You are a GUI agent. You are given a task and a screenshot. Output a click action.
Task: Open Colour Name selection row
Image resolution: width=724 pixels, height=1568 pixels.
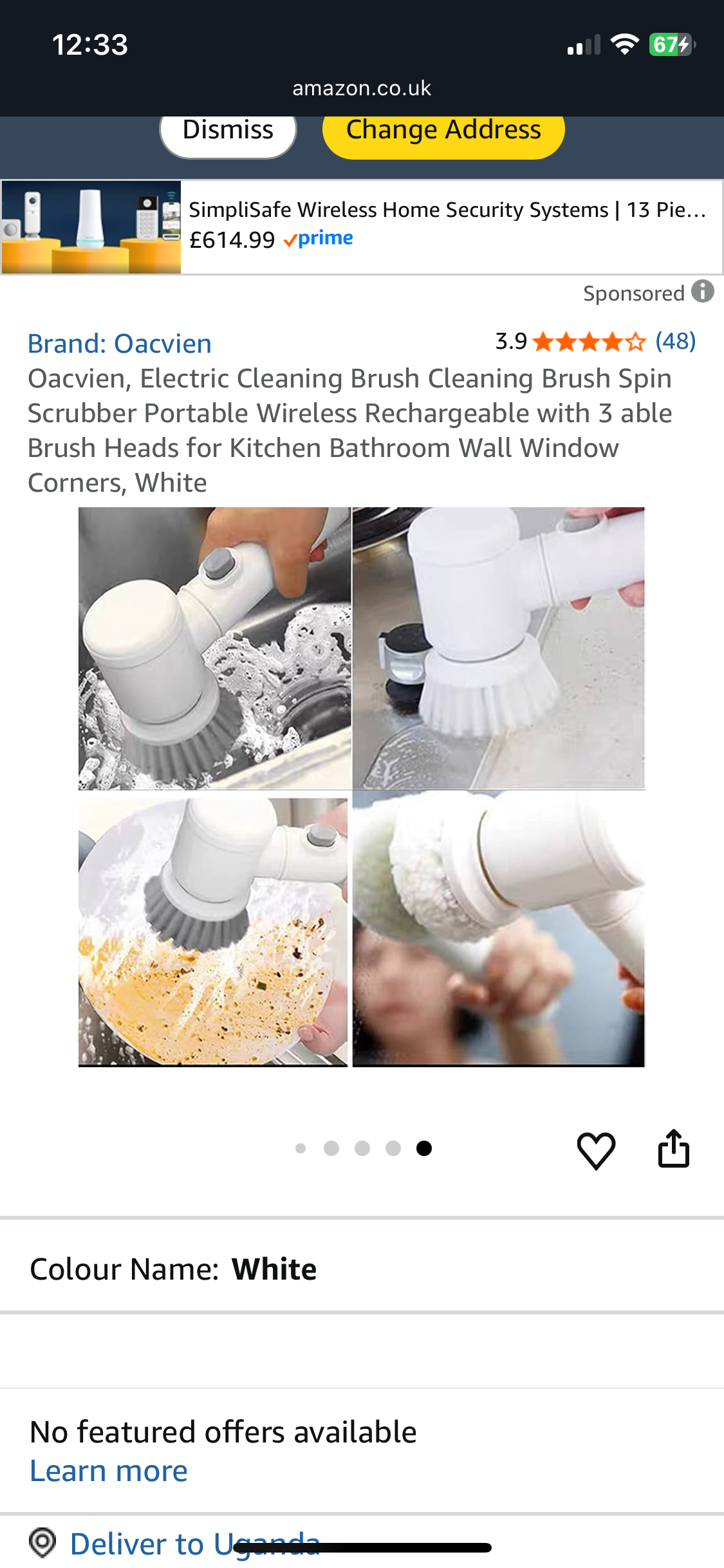pos(174,1268)
